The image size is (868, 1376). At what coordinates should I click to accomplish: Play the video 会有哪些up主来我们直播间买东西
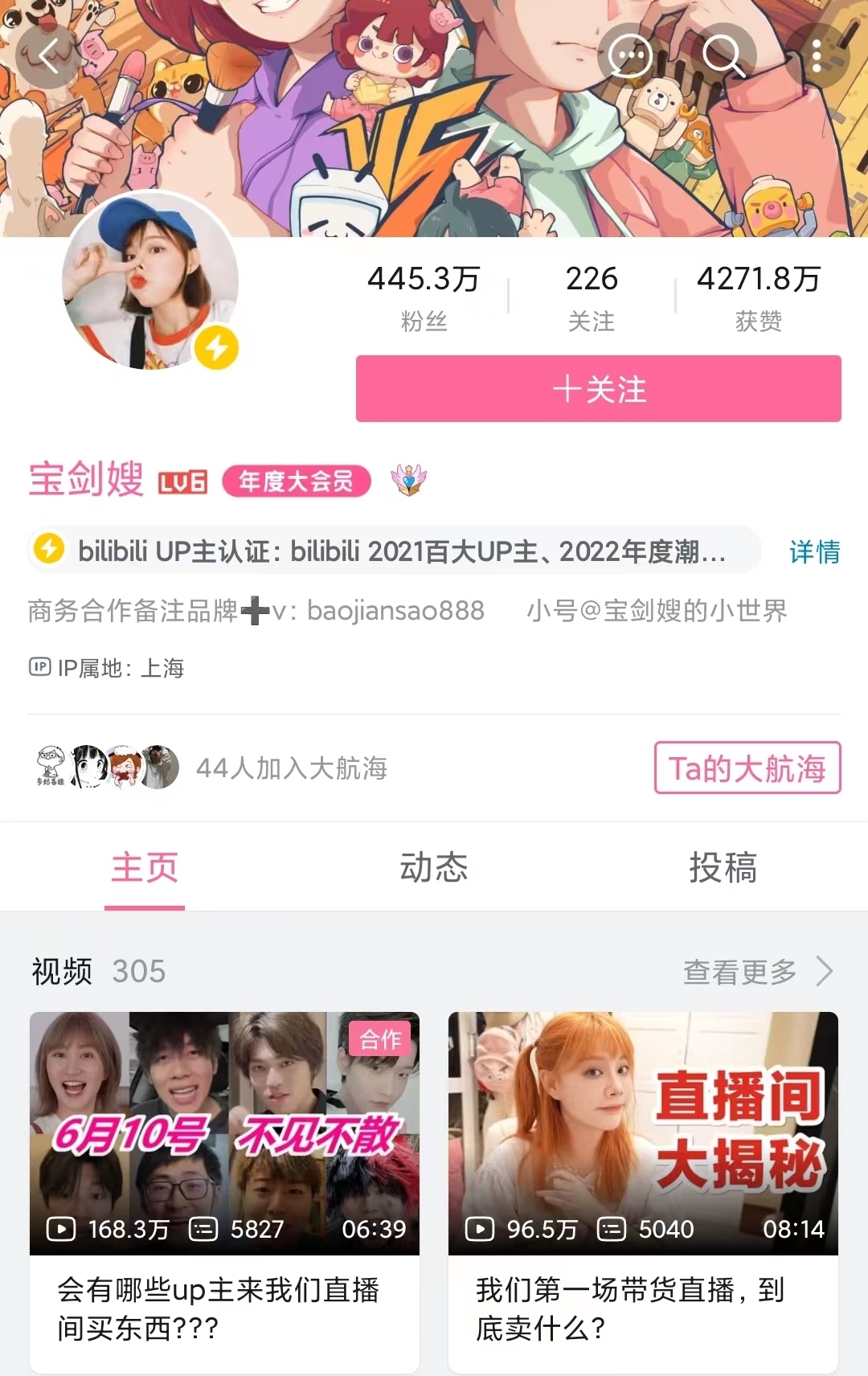point(224,1133)
